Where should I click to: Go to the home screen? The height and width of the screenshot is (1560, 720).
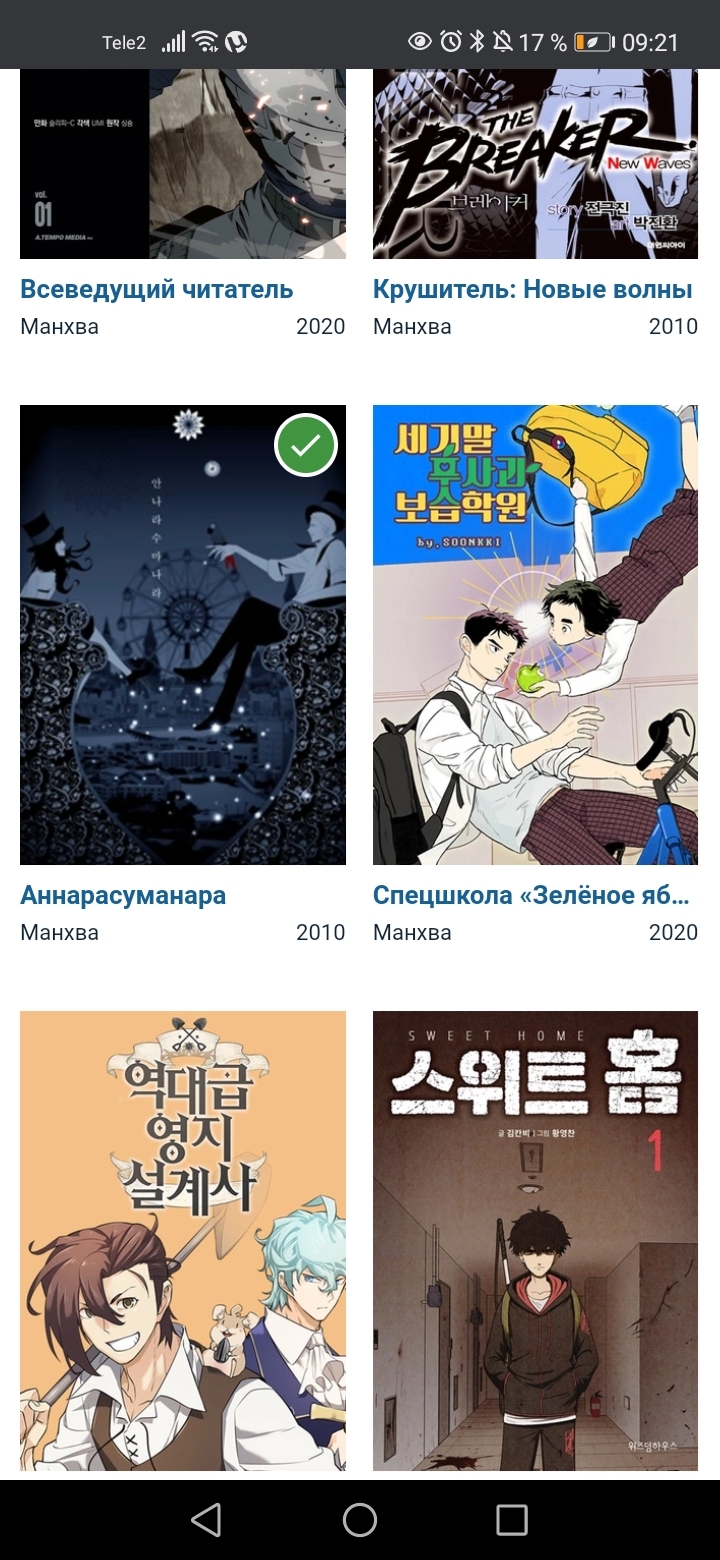point(360,1520)
